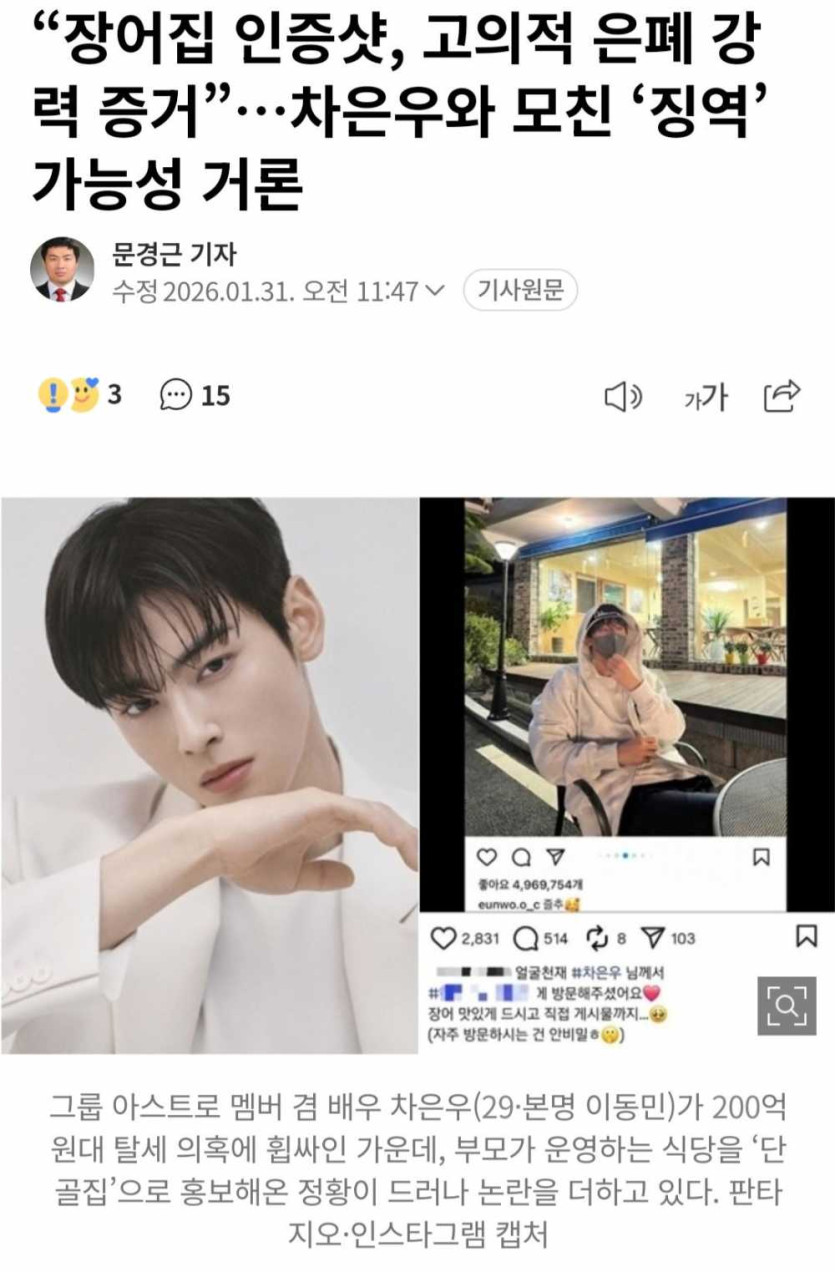
Task: Share this article
Action: pos(781,396)
